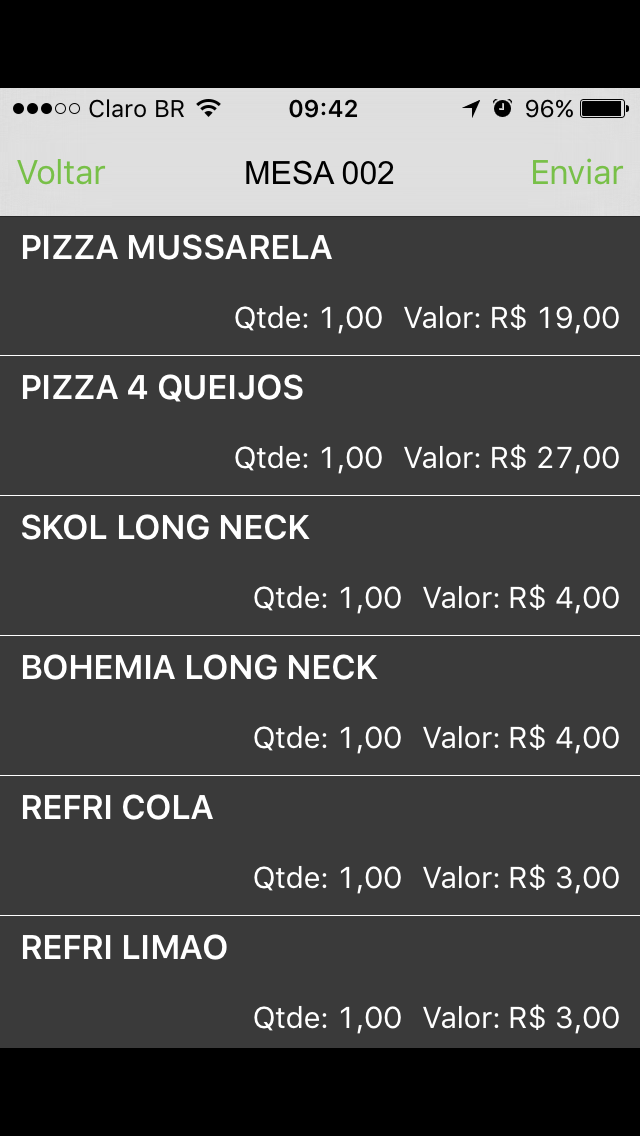
Task: Select the BOHEMIA LONG NECK row
Action: click(320, 705)
